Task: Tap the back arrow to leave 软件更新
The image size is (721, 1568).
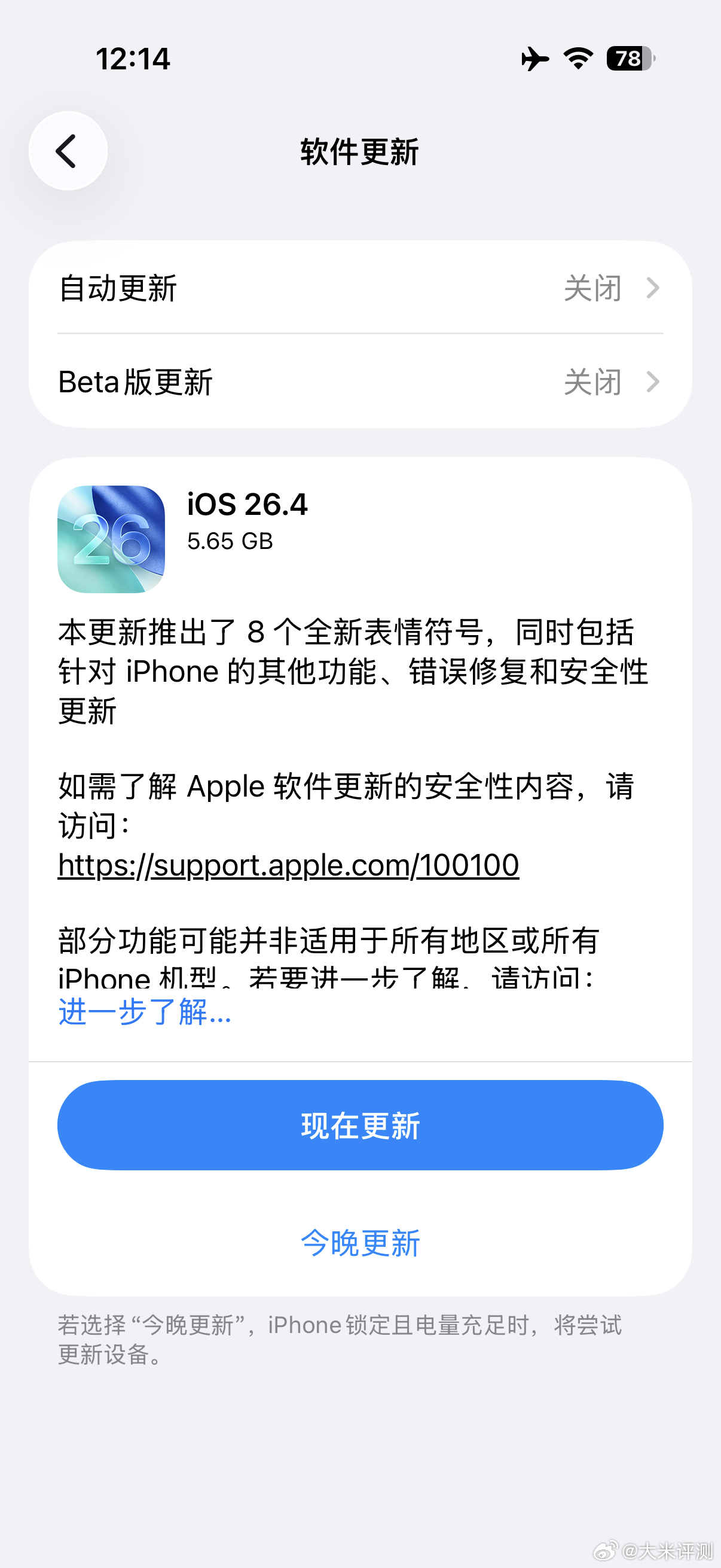Action: [x=68, y=150]
